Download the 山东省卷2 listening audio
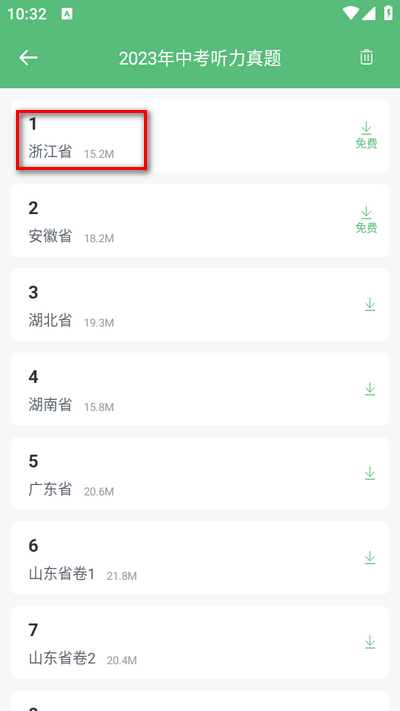 [x=370, y=642]
